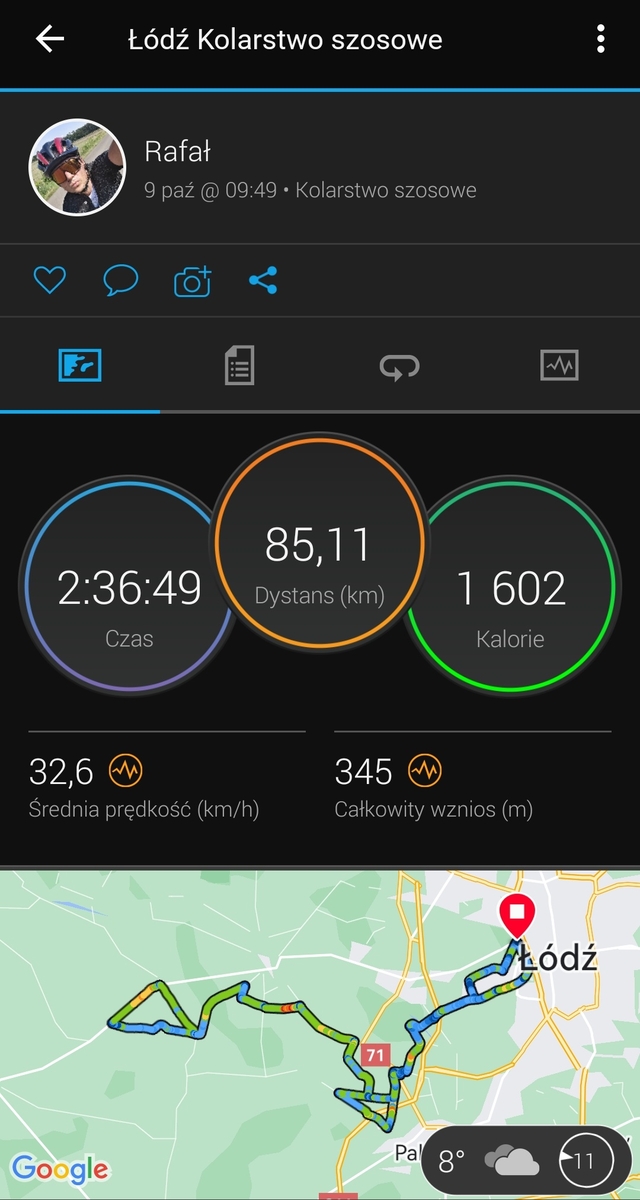640x1200 pixels.
Task: Add a photo with the camera icon
Action: coord(193,281)
